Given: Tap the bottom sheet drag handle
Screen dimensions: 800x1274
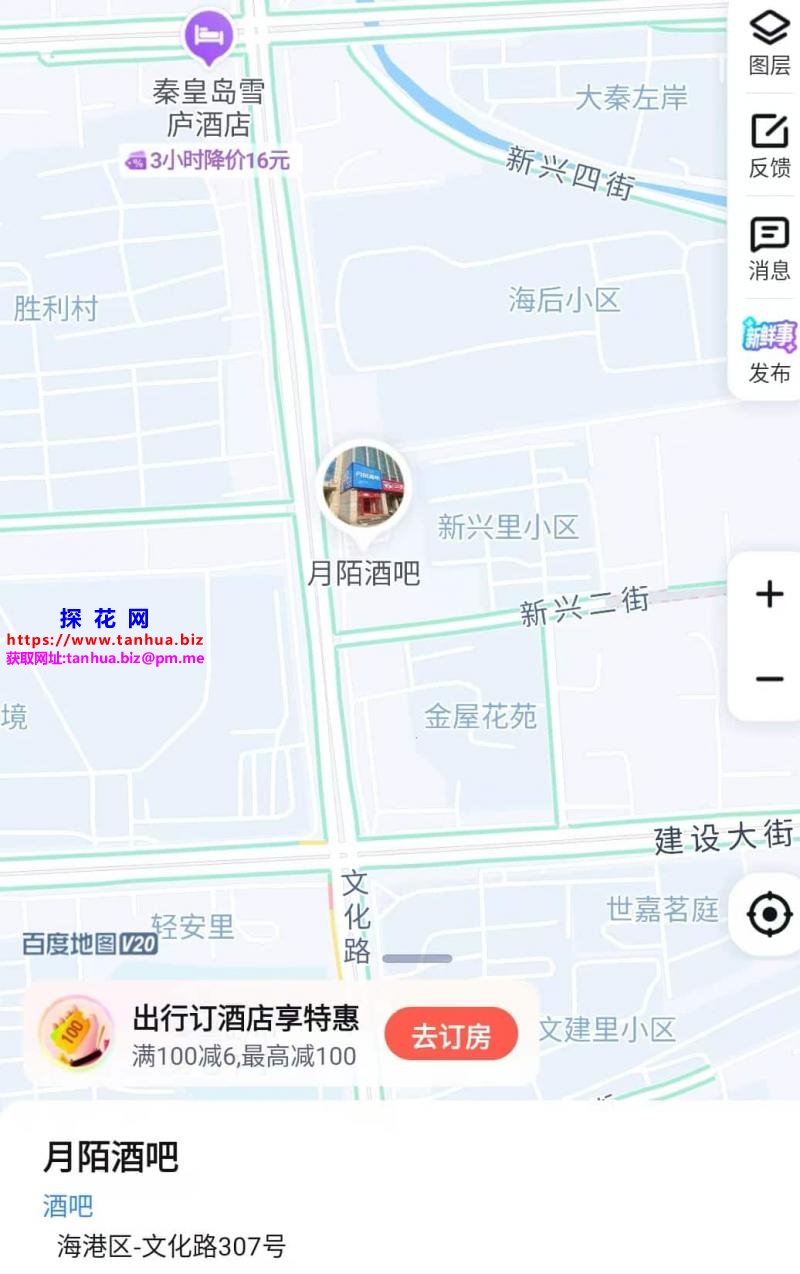Looking at the screenshot, I should click(x=417, y=958).
